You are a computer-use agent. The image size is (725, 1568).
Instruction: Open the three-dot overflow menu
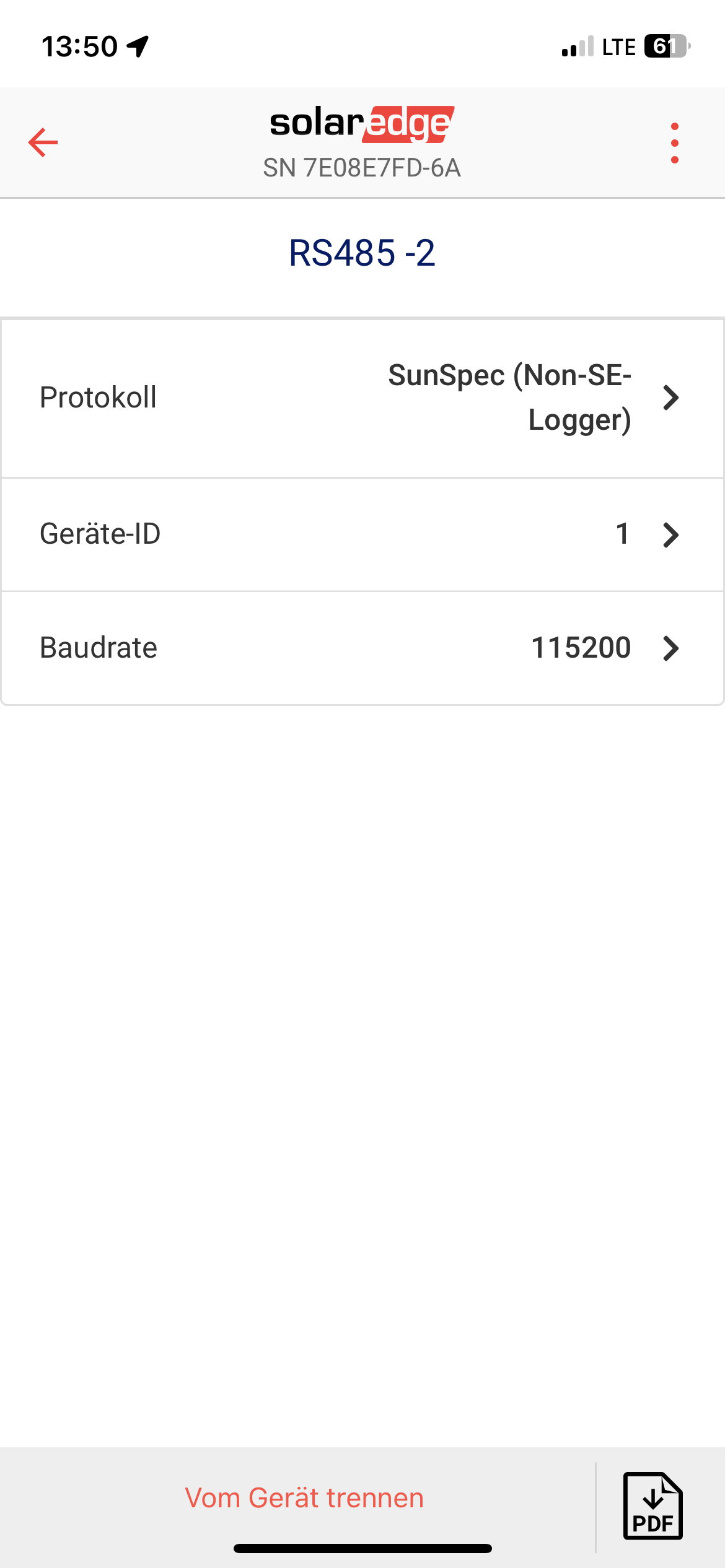click(674, 143)
